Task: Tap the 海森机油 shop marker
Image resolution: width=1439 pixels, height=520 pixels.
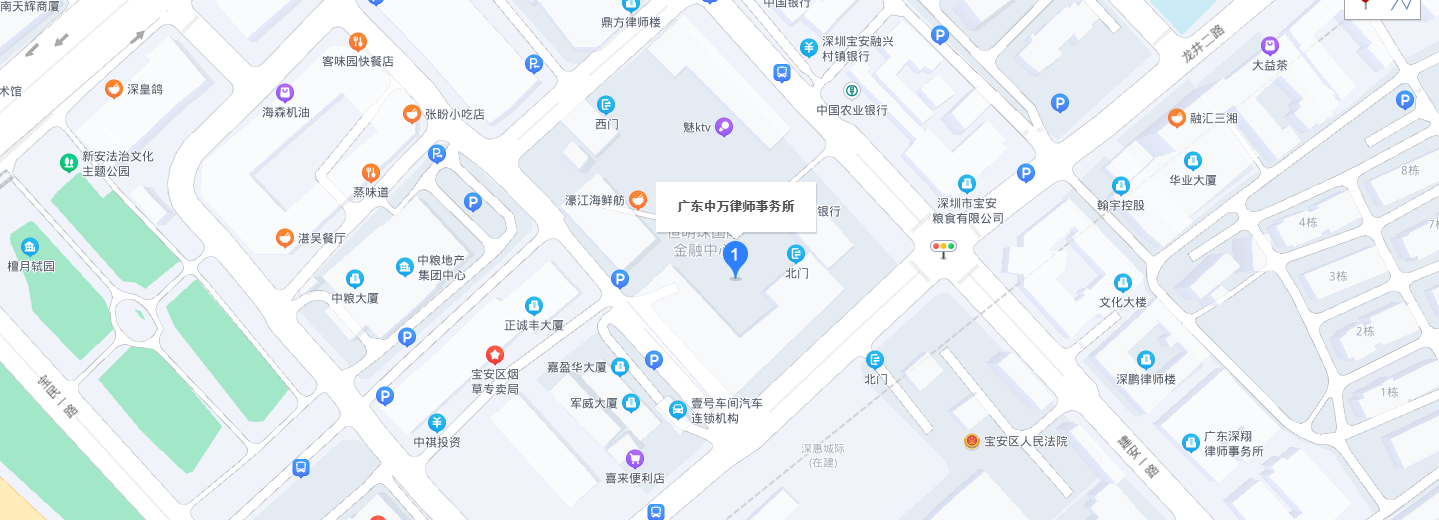Action: click(285, 93)
